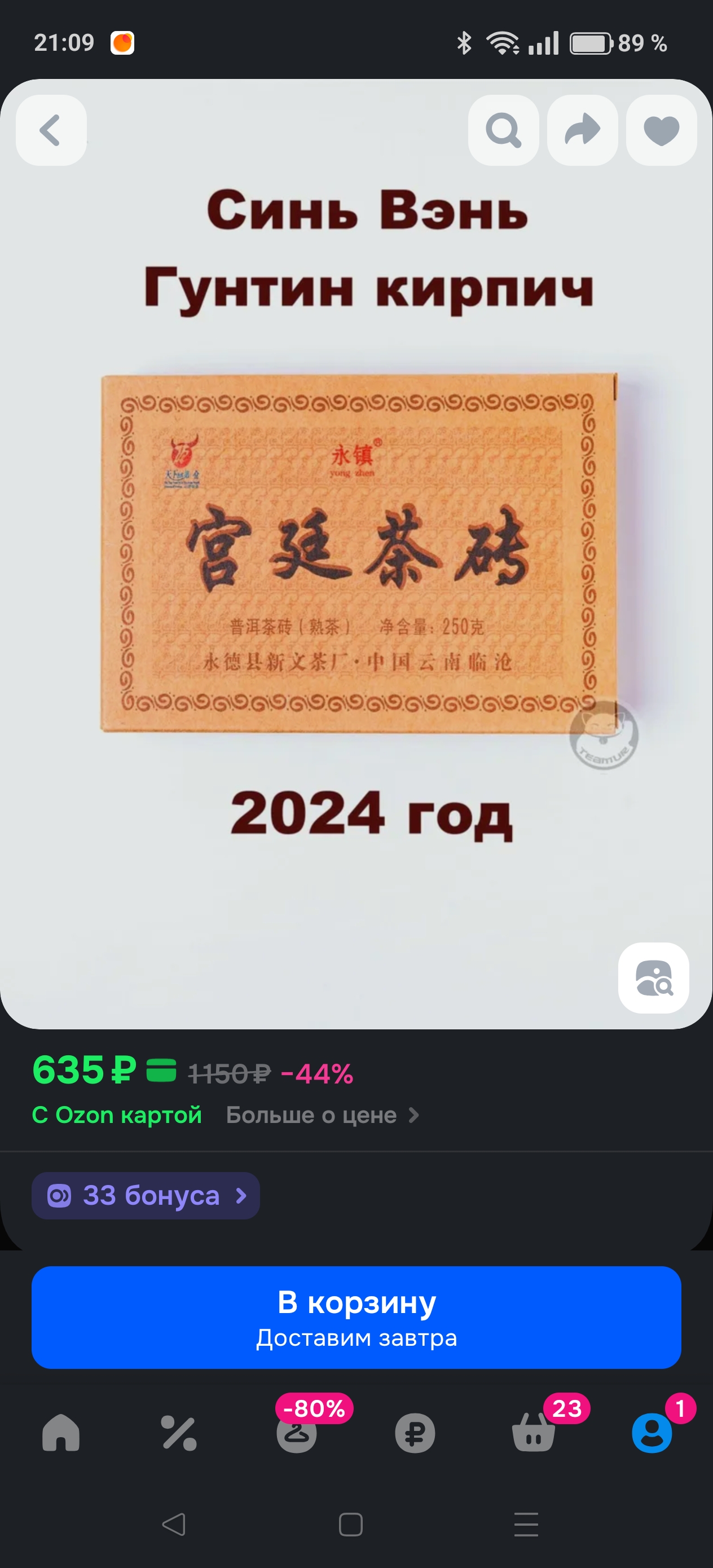The width and height of the screenshot is (713, 1568).
Task: Open the "Больше о цене" link
Action: (322, 1115)
